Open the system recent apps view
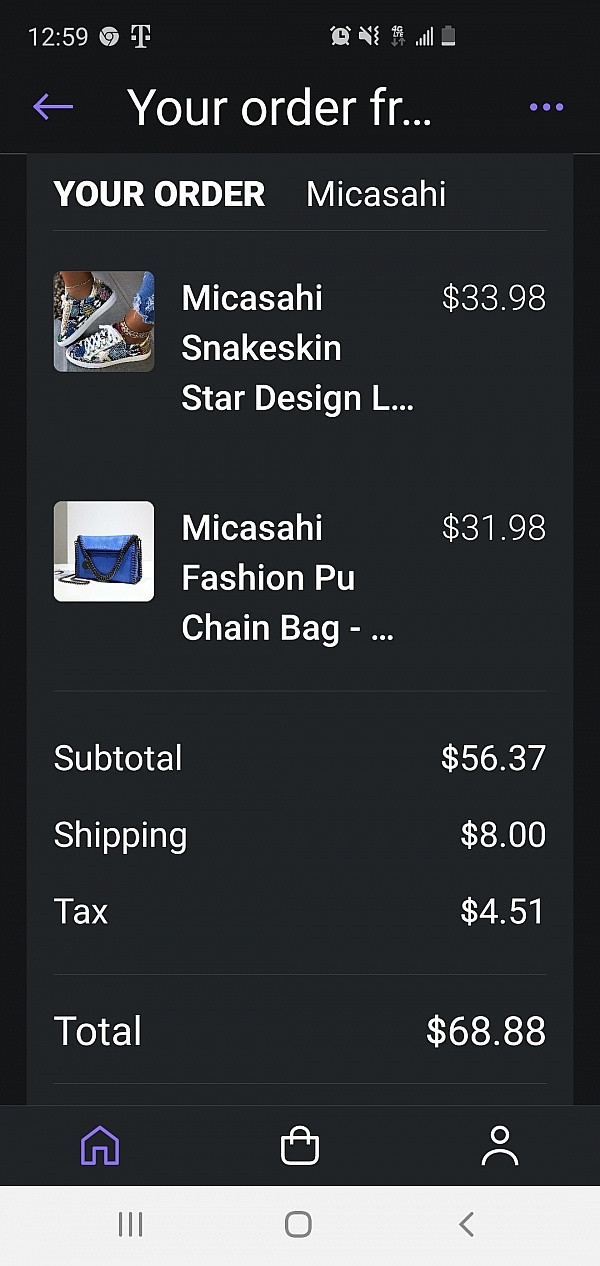Image resolution: width=600 pixels, height=1266 pixels. coord(131,1224)
